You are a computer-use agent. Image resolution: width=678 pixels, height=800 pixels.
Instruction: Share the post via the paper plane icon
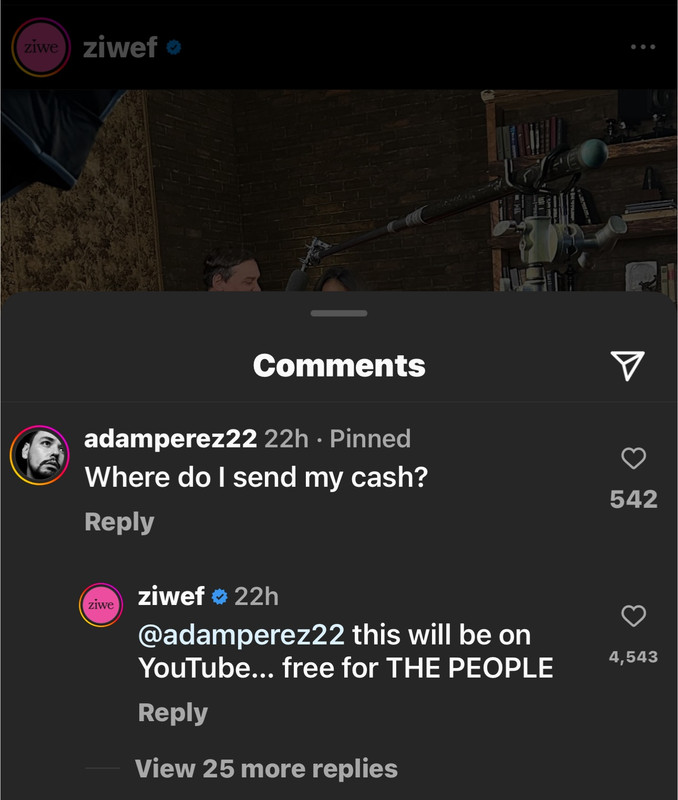[627, 366]
